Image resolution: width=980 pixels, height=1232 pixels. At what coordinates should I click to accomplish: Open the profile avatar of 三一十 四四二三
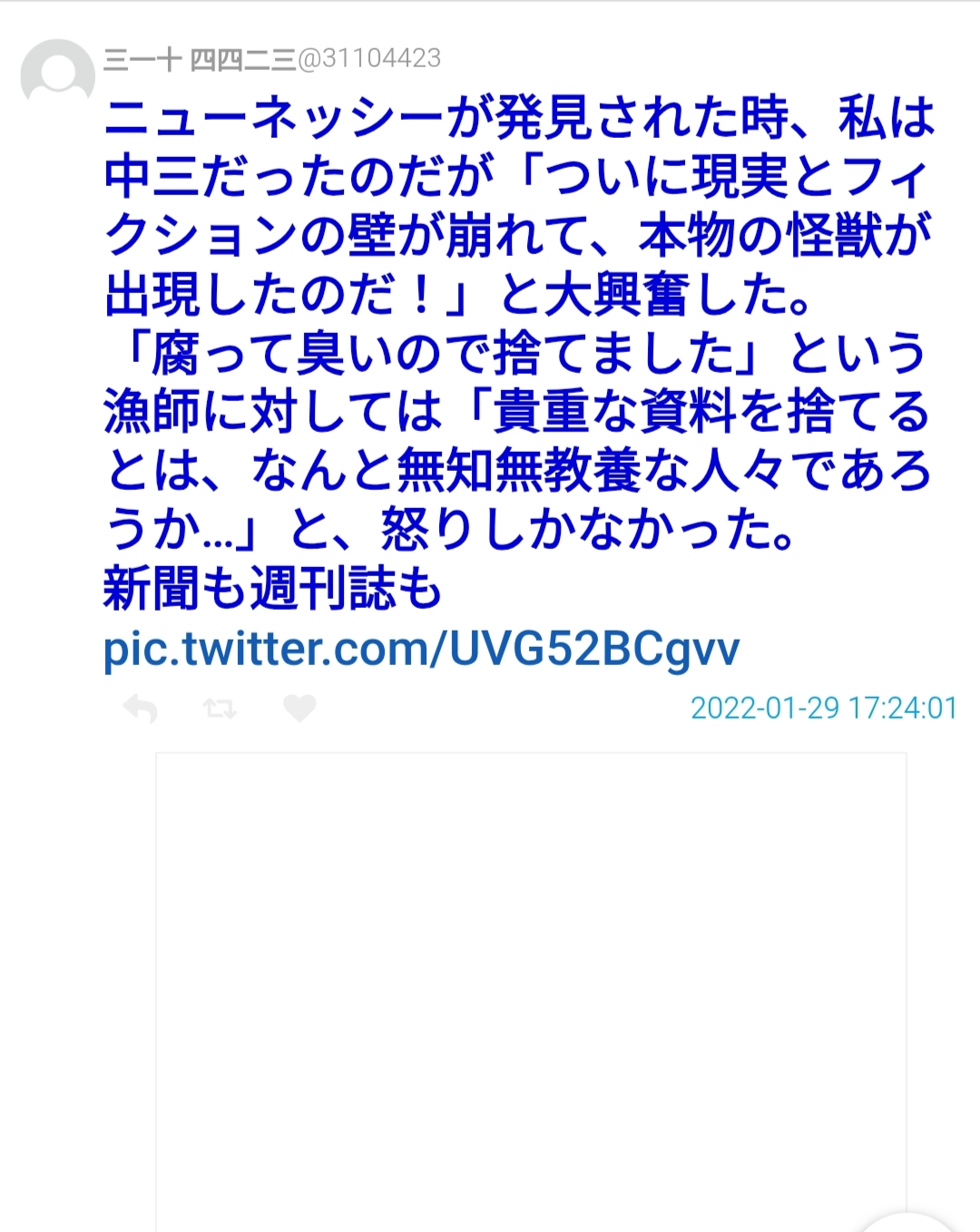tap(58, 74)
